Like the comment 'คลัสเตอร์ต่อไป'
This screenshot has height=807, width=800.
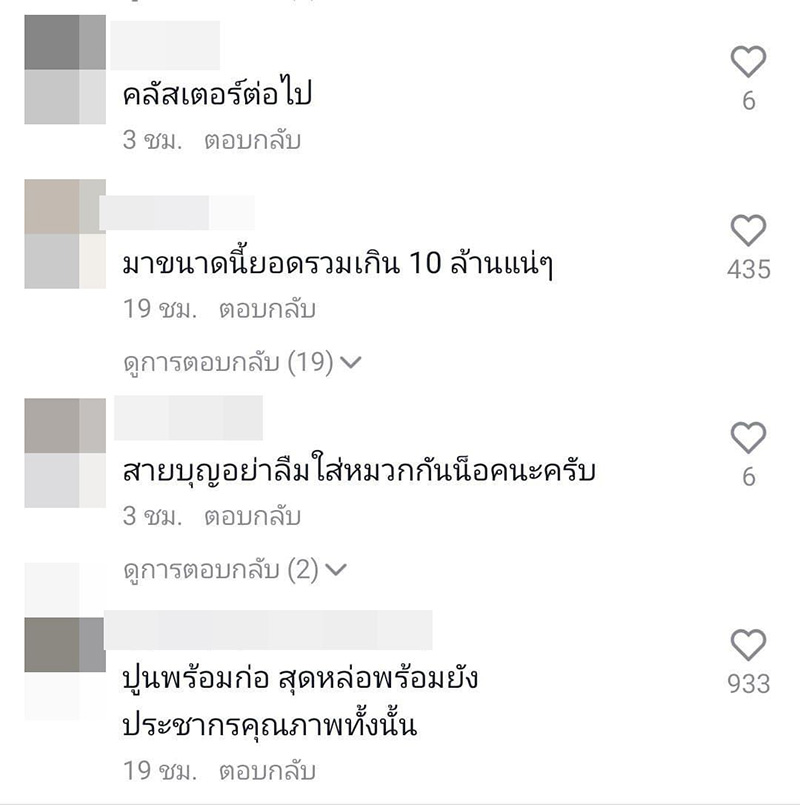[x=748, y=64]
